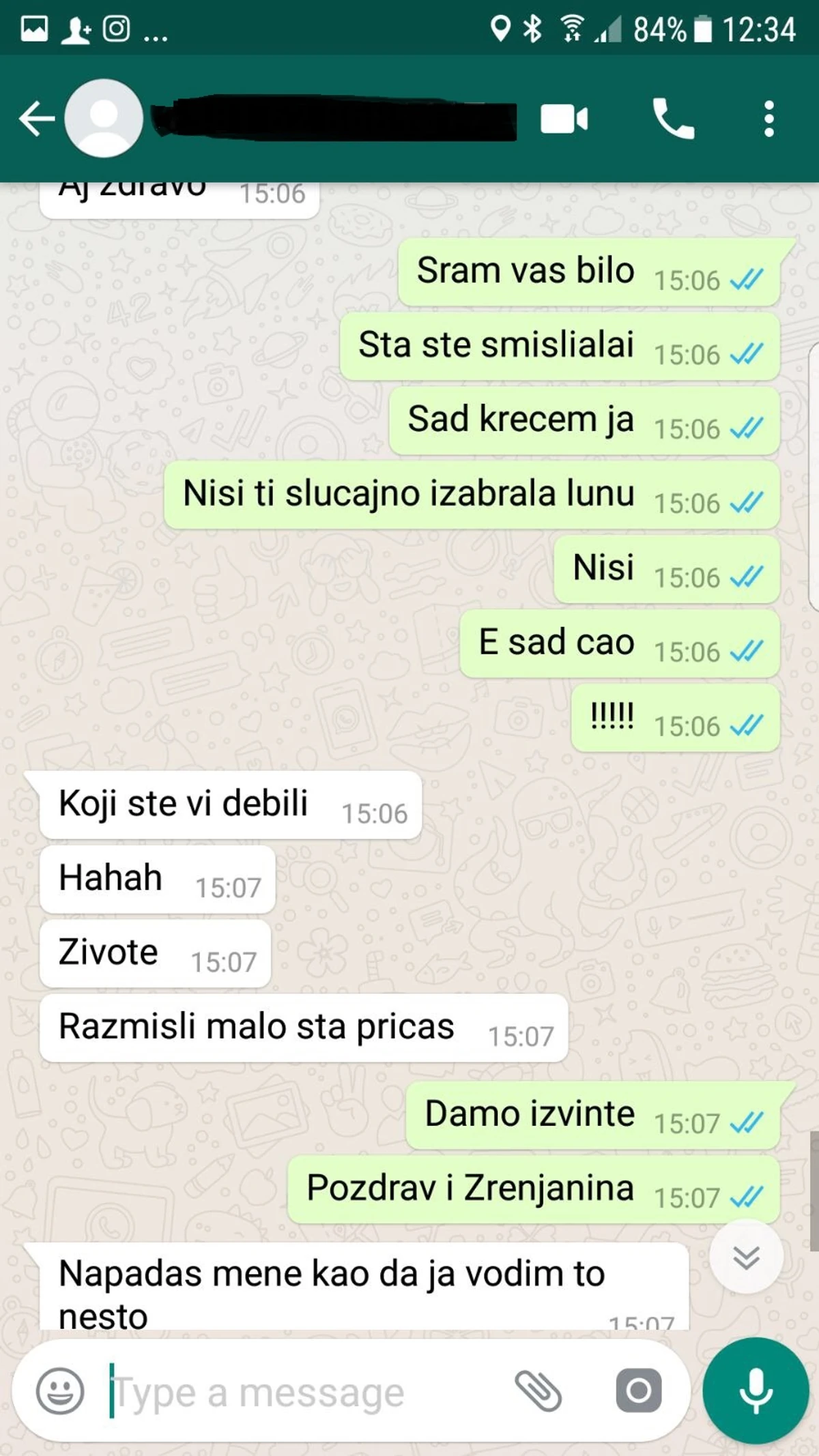Open the overflow menu

(x=769, y=119)
